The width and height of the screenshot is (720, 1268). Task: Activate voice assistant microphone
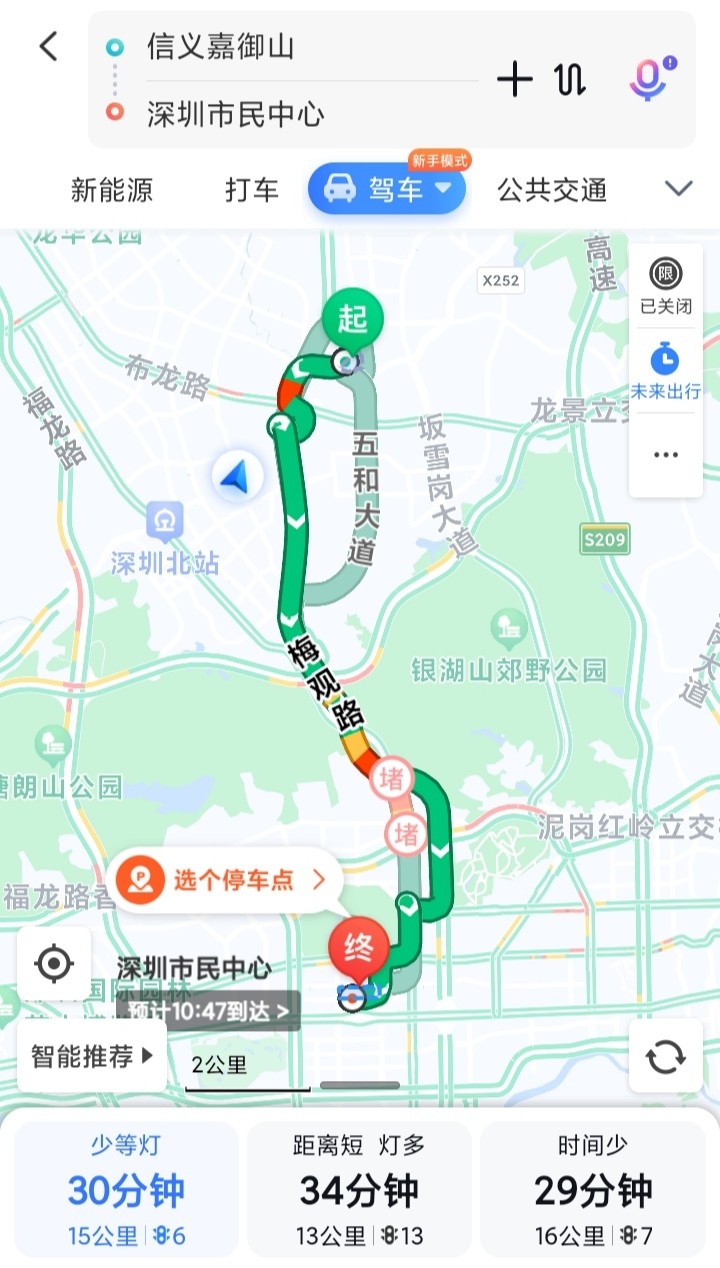649,79
